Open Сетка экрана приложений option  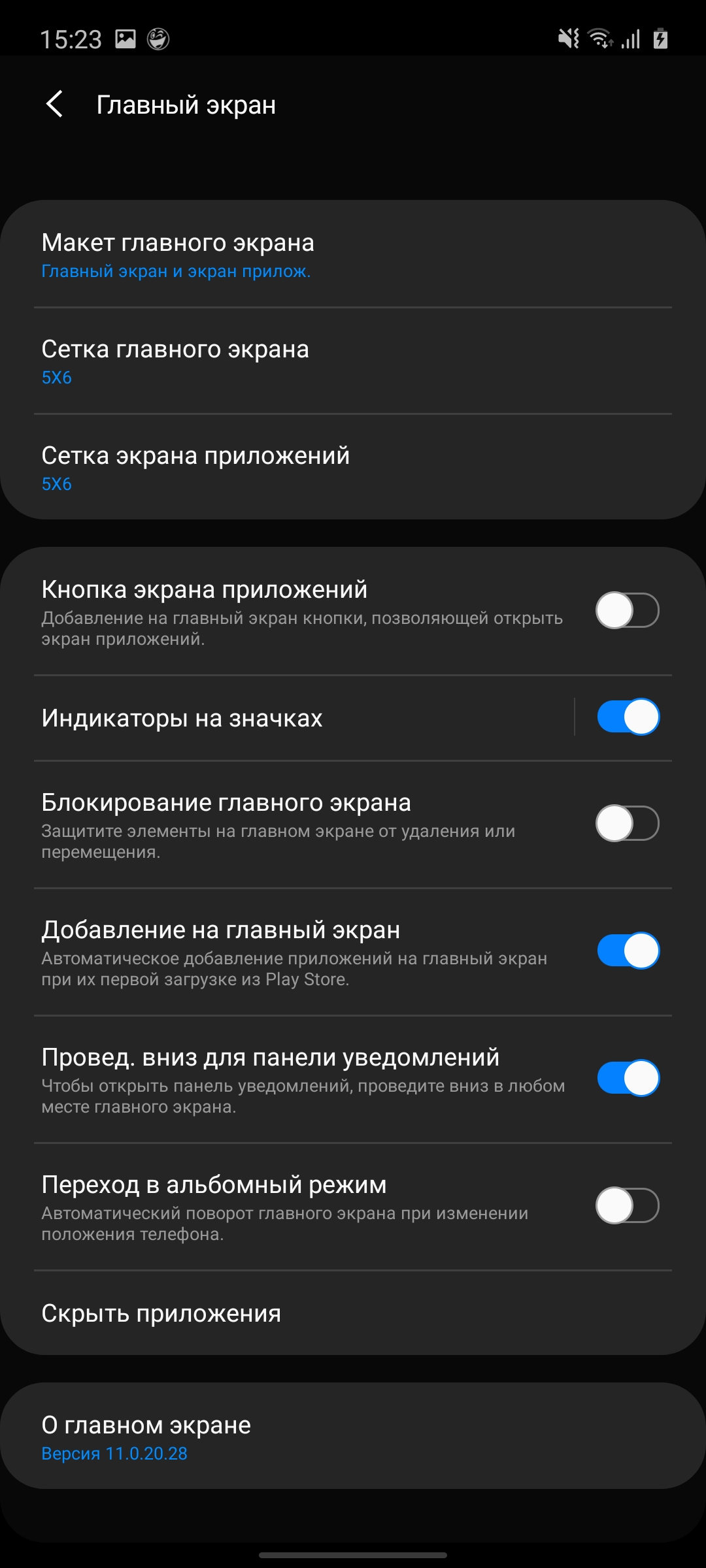(353, 467)
